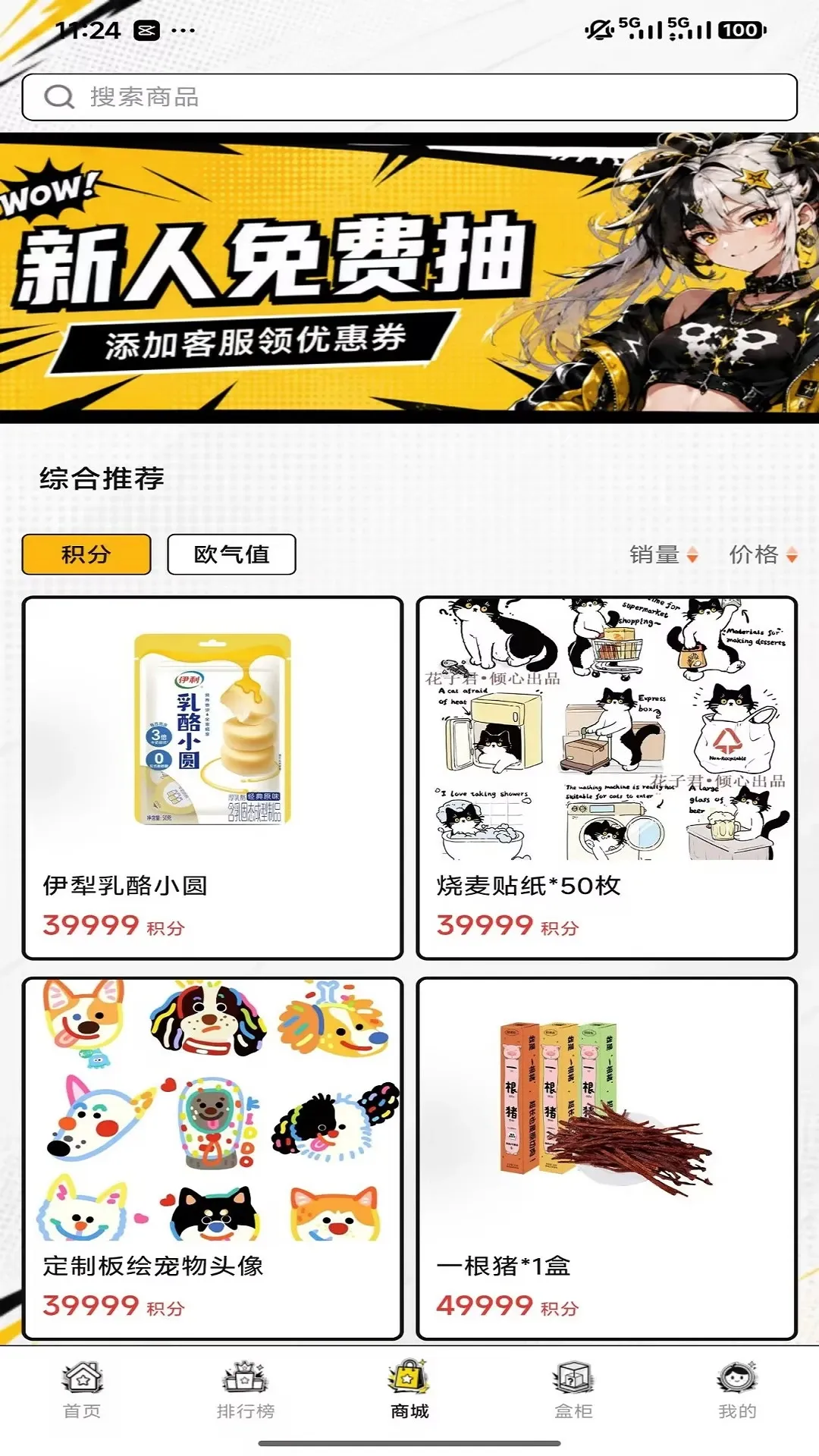819x1456 pixels.
Task: Select the 商城 tab
Action: [x=409, y=1391]
